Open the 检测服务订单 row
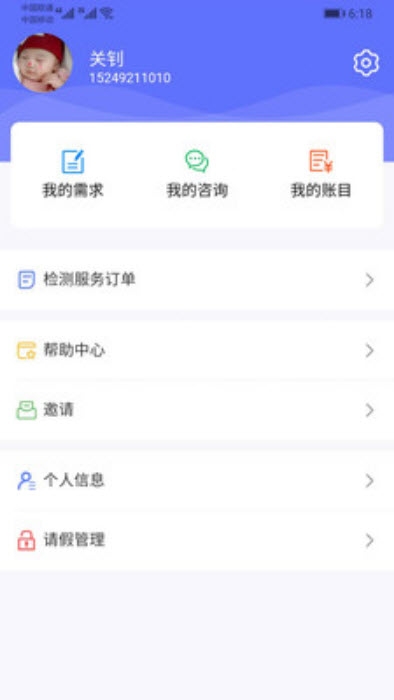394x700 pixels. pyautogui.click(x=197, y=280)
